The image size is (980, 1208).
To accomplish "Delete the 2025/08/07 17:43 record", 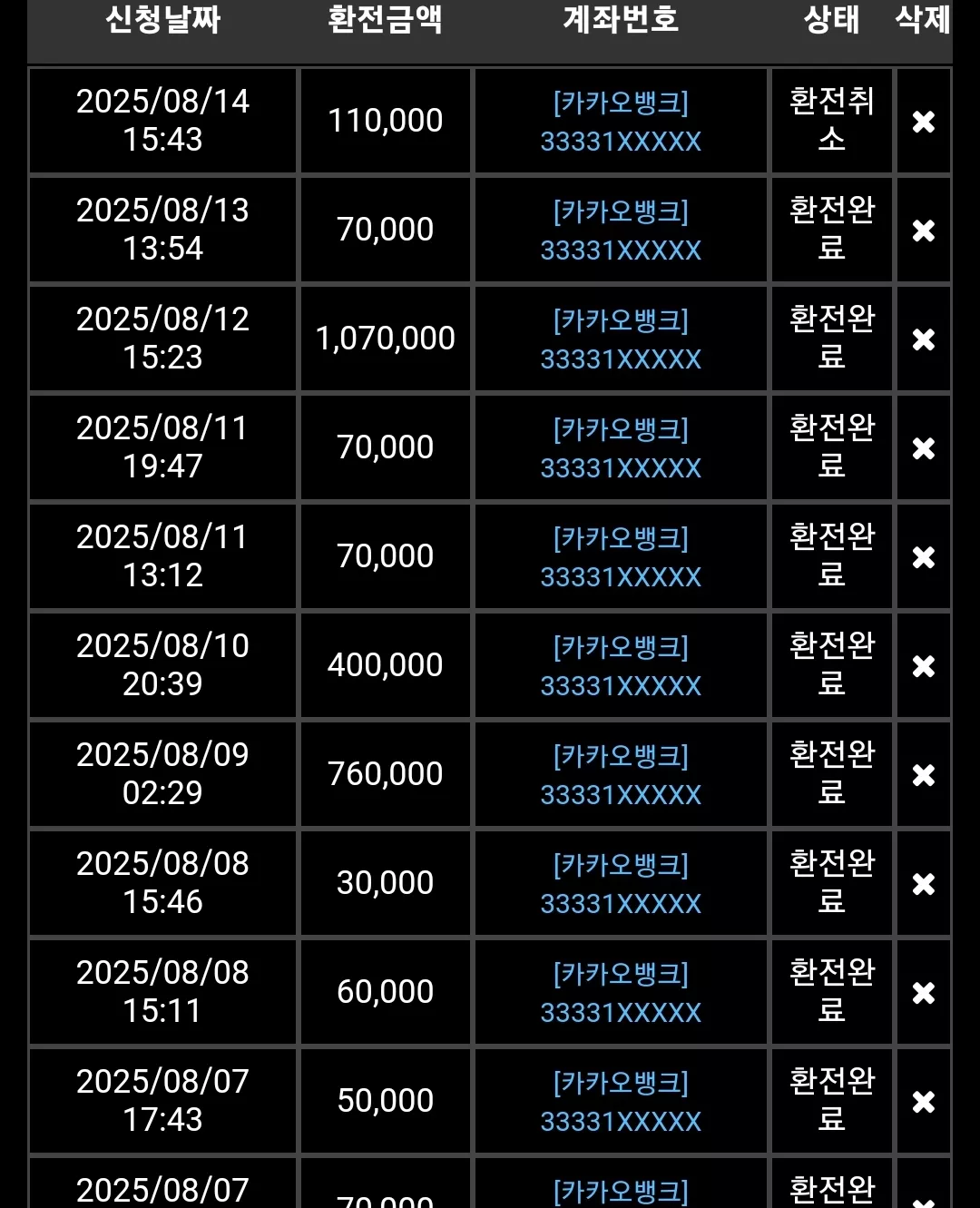I will click(x=924, y=1102).
